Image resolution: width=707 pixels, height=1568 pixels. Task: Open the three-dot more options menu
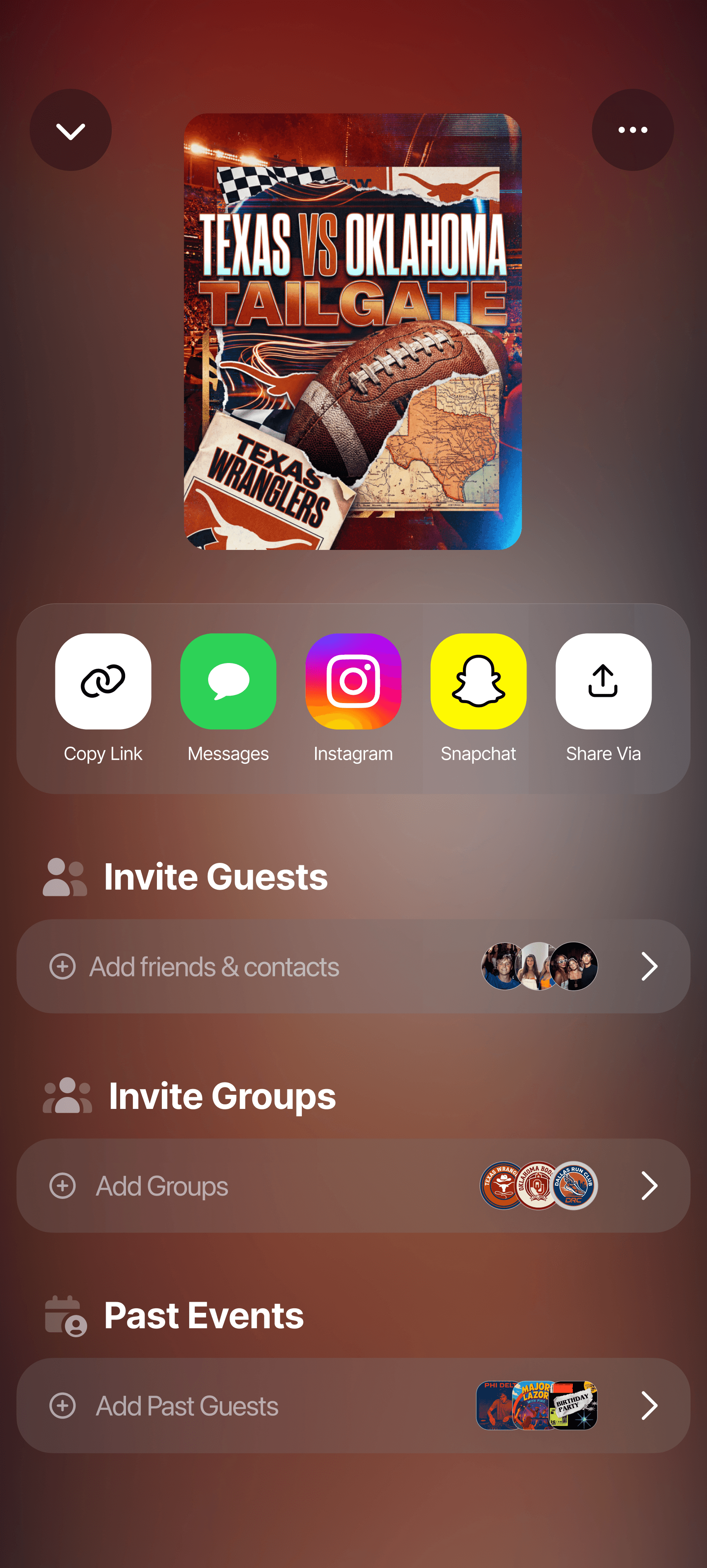pyautogui.click(x=632, y=130)
